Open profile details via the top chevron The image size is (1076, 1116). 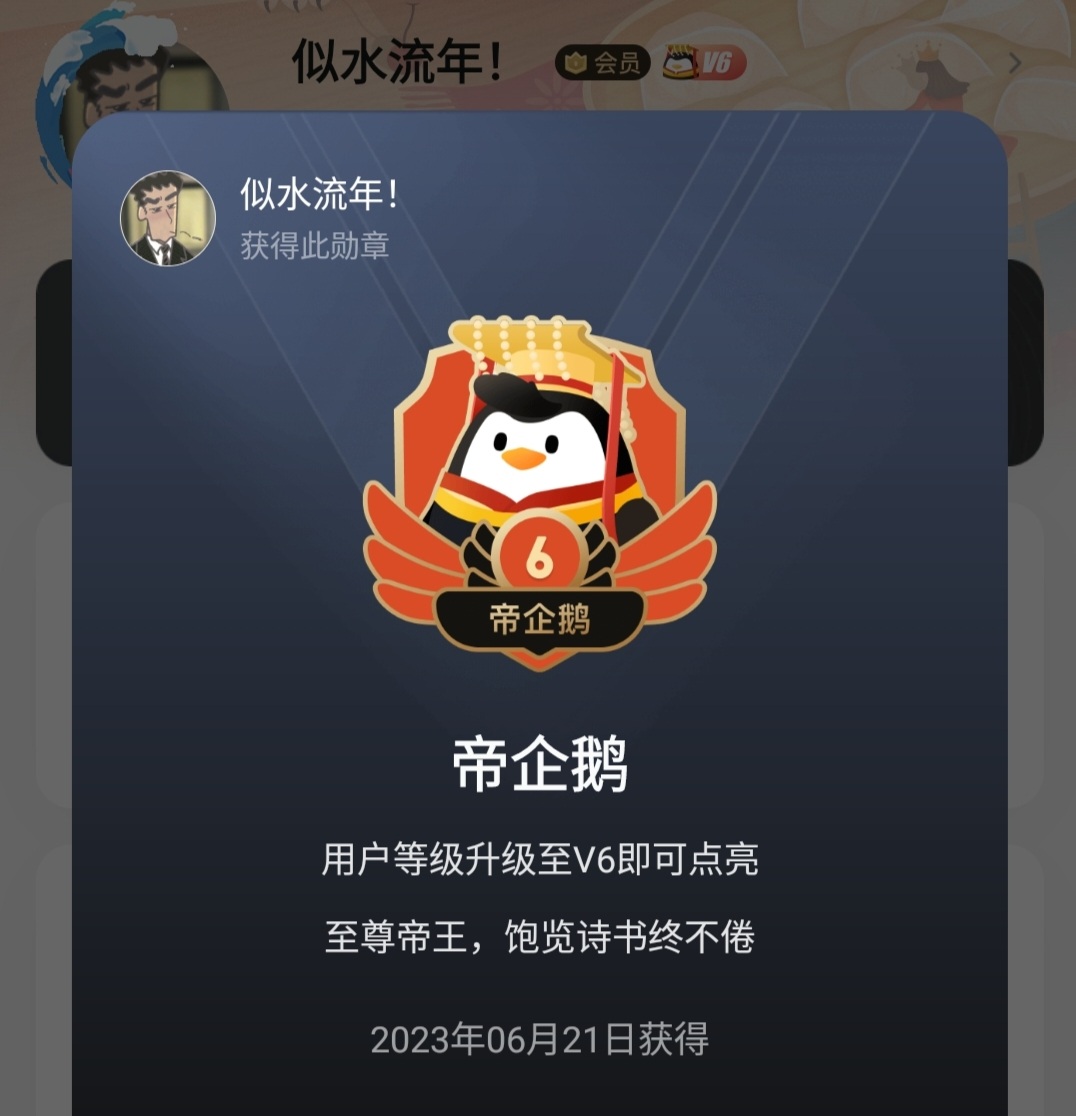click(x=1015, y=63)
